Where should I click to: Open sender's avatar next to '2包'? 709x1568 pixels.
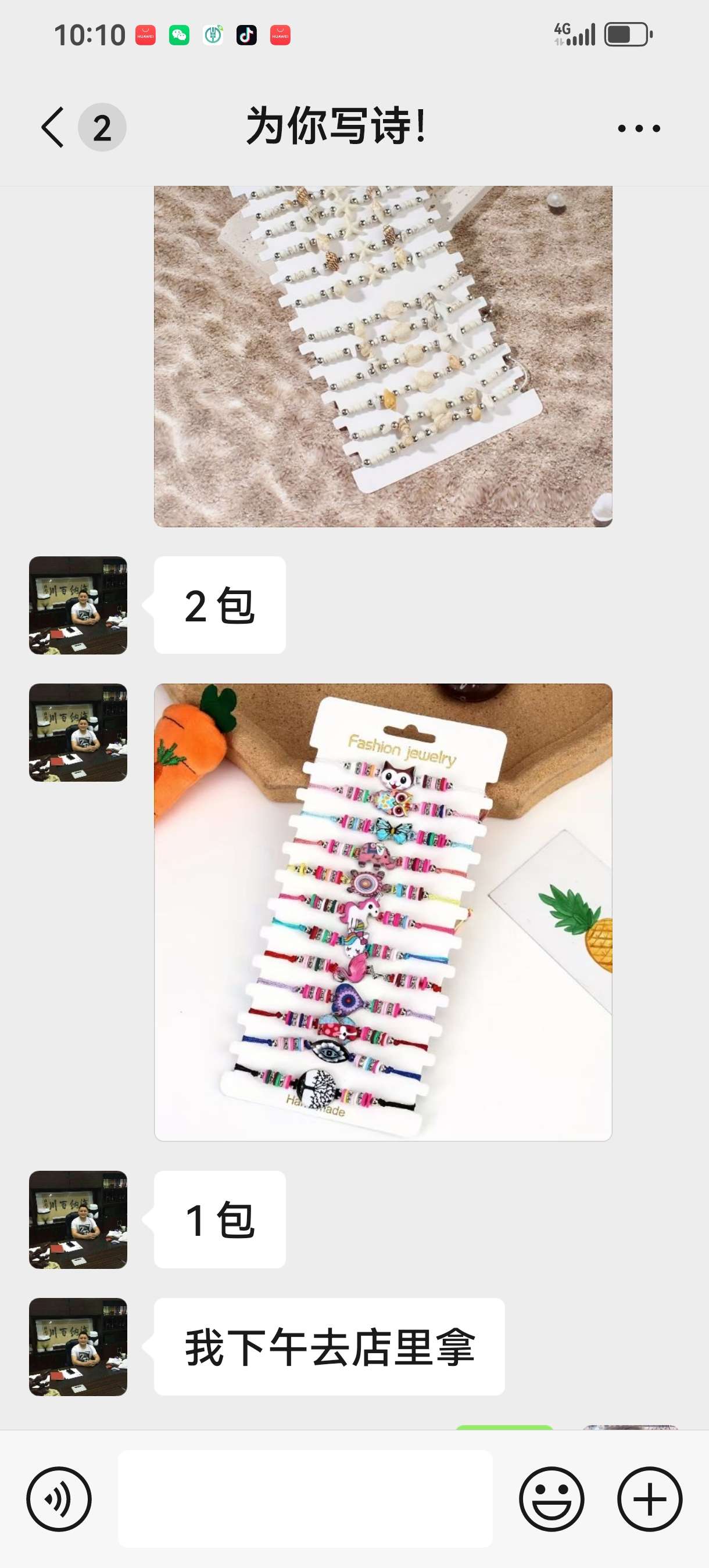[78, 605]
